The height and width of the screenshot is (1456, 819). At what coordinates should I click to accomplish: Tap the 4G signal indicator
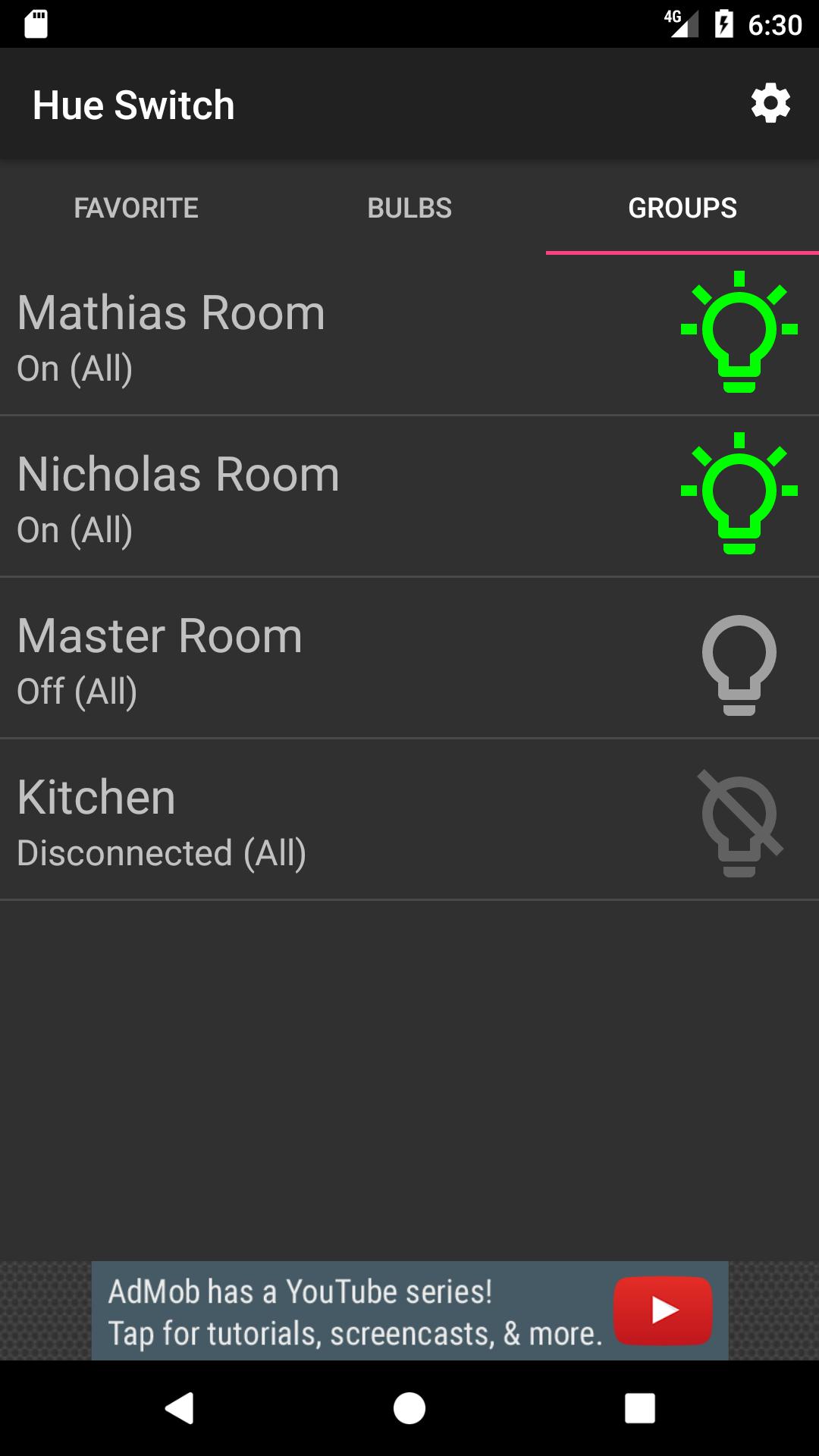(x=681, y=23)
